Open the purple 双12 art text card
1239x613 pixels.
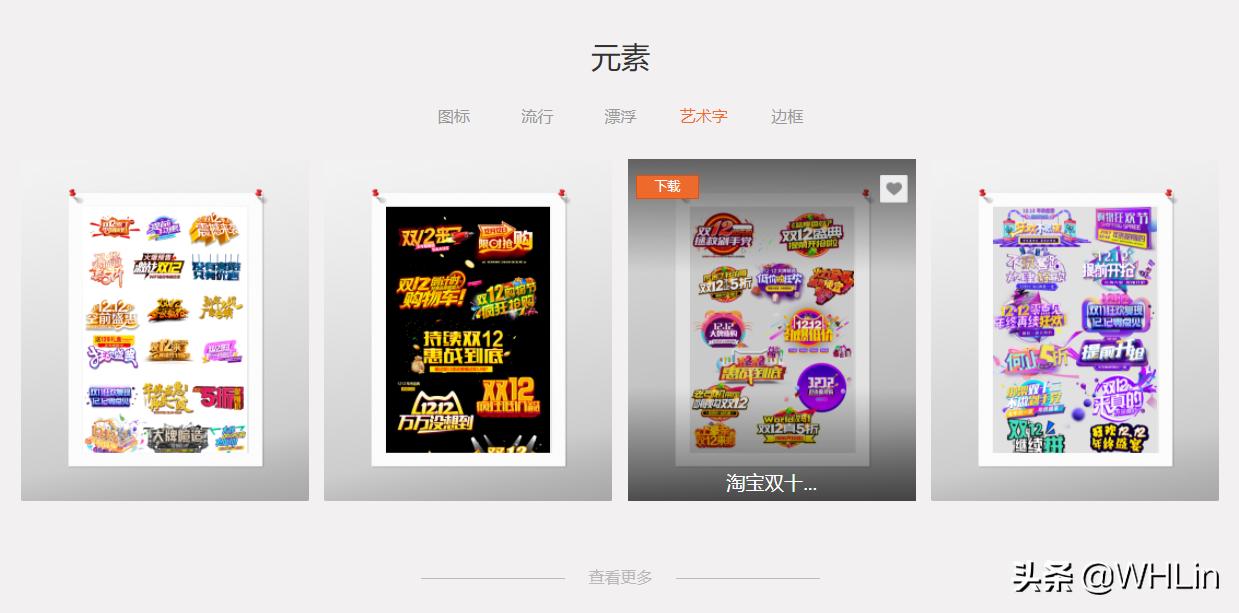(1075, 330)
